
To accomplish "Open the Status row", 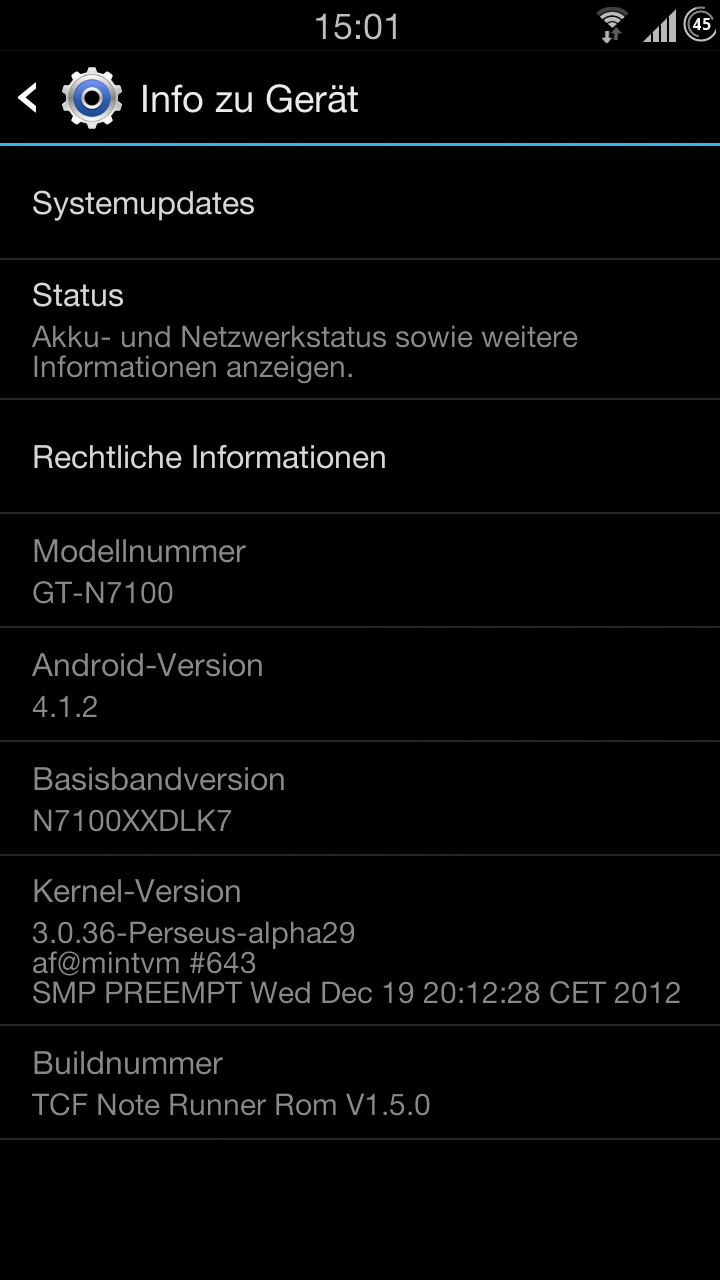I will click(x=360, y=330).
